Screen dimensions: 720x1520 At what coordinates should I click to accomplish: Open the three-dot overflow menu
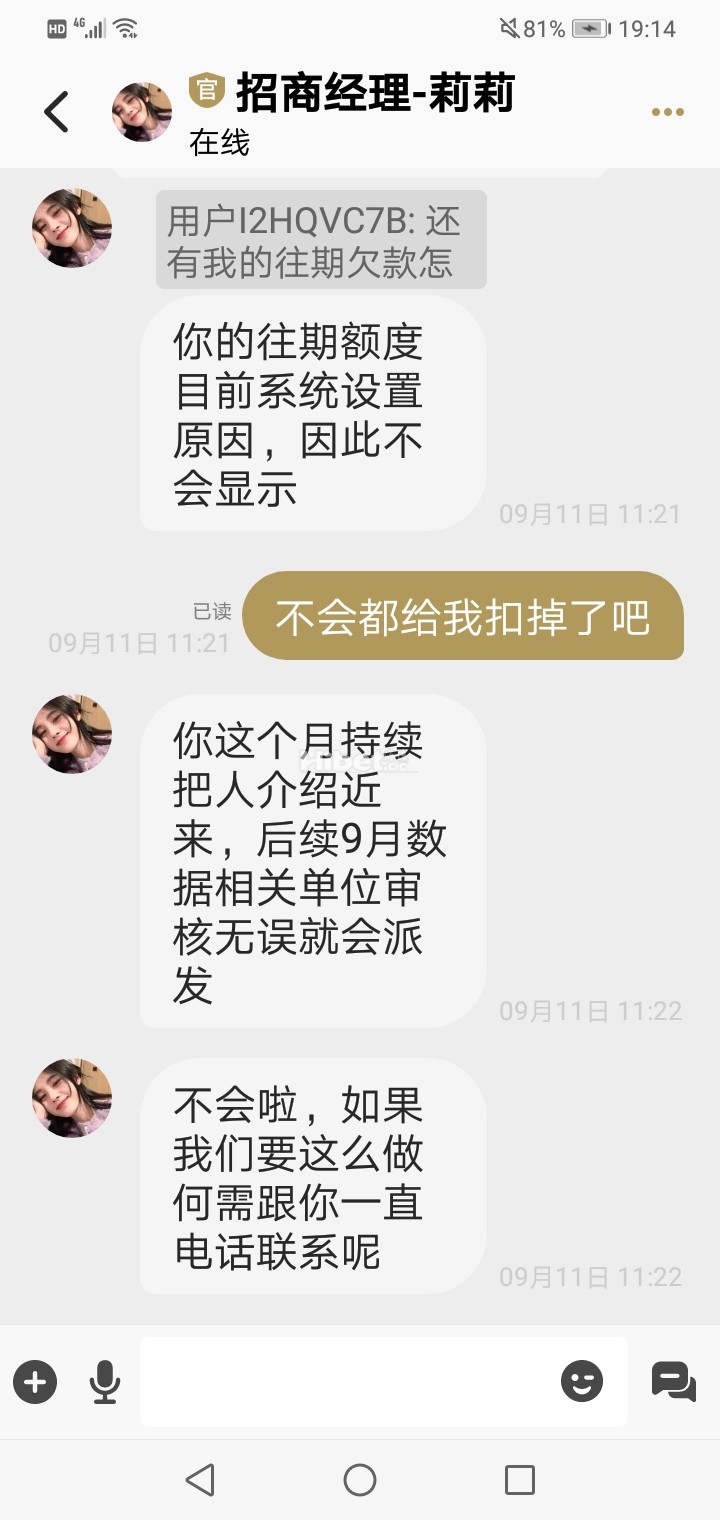coord(667,112)
